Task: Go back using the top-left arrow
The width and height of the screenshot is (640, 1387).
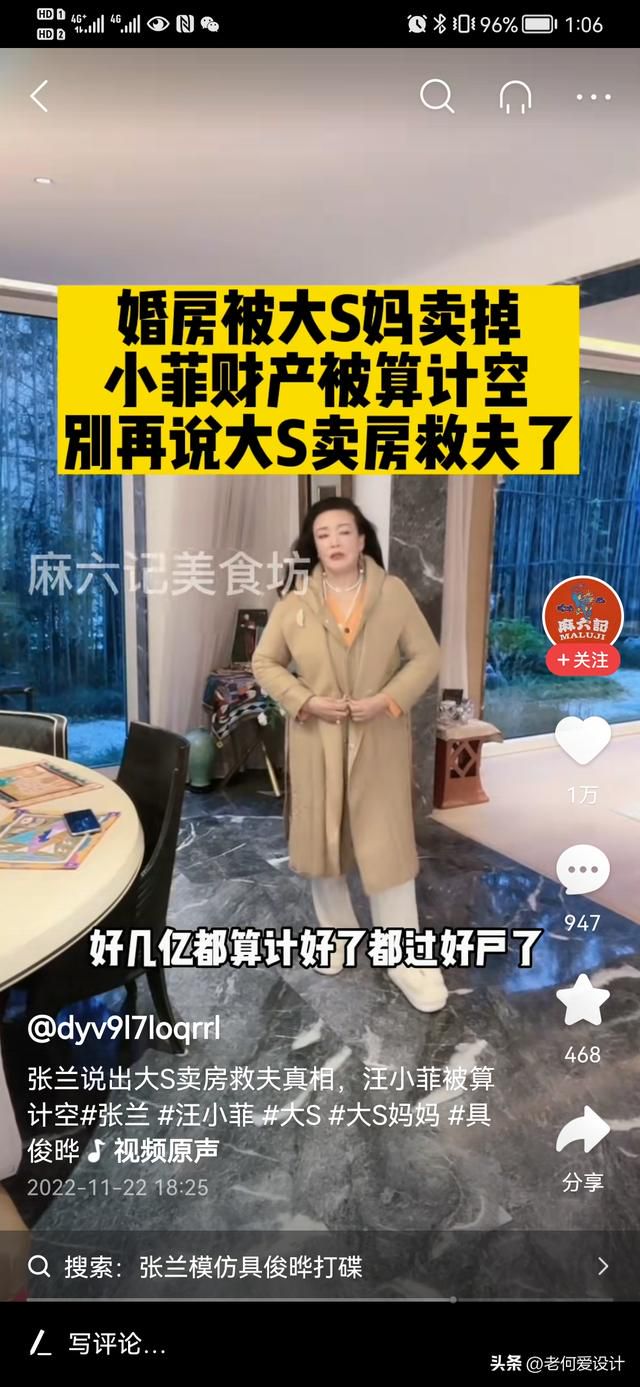Action: [x=39, y=97]
